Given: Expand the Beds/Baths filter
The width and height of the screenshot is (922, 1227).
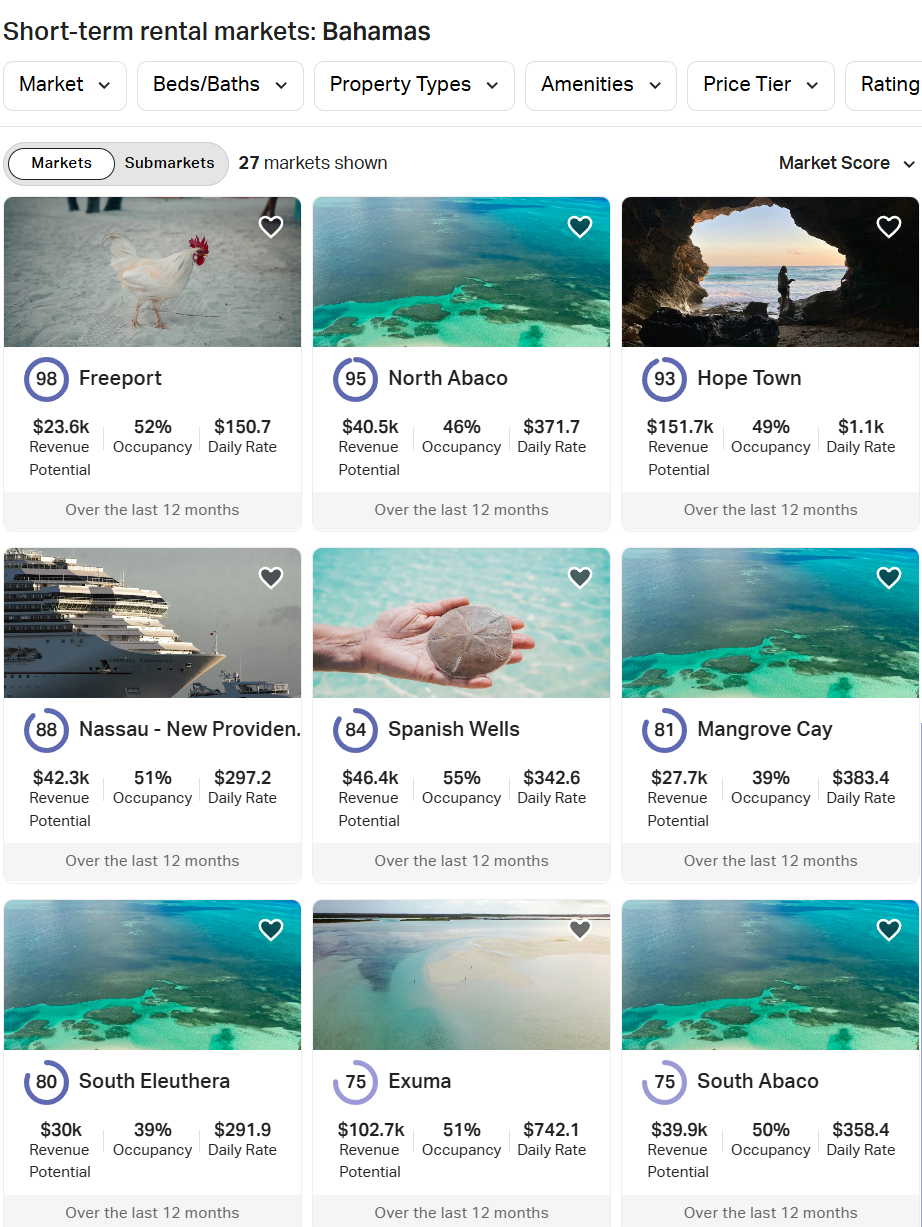Looking at the screenshot, I should pyautogui.click(x=220, y=85).
